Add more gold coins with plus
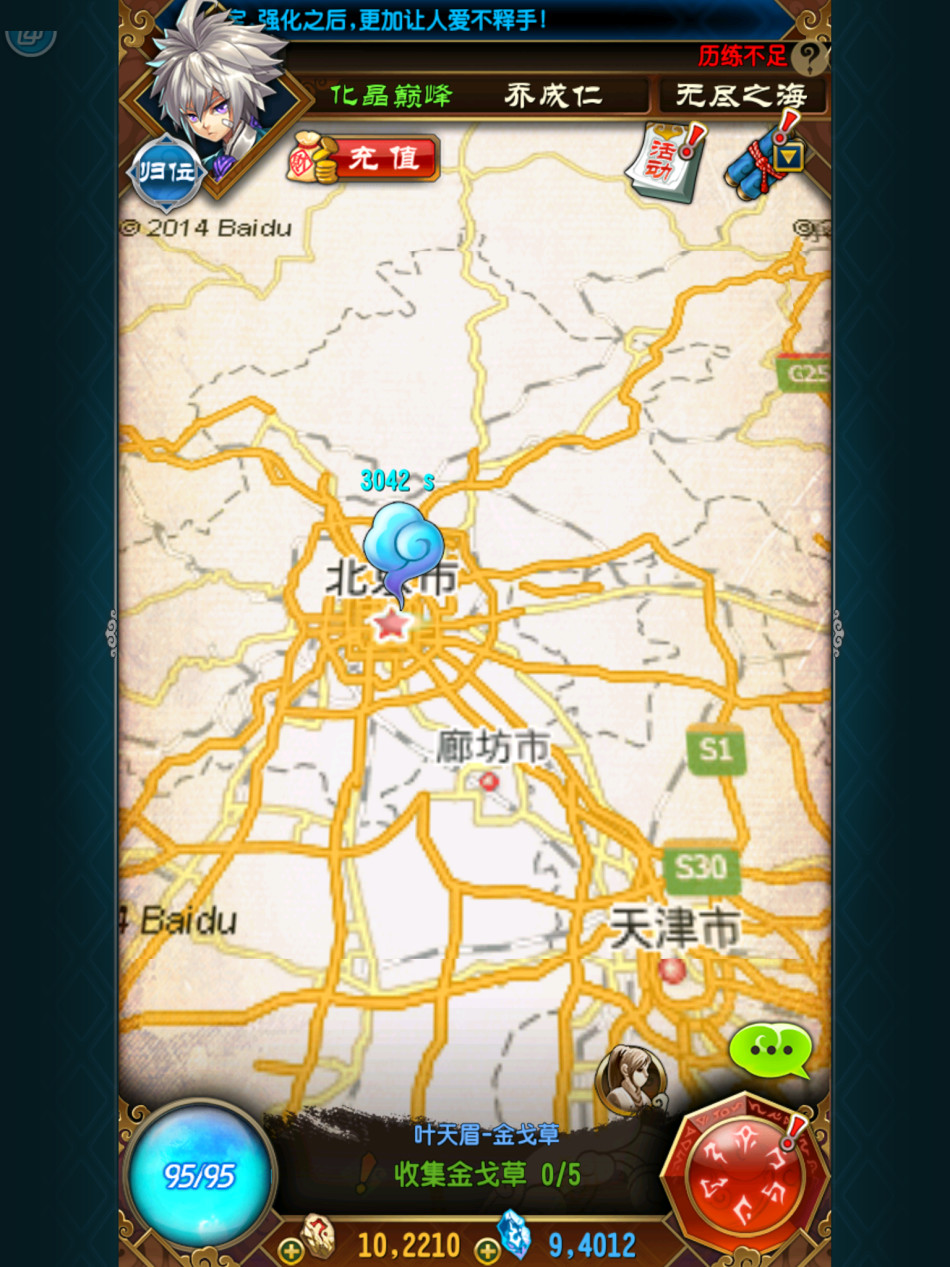950x1267 pixels. (x=291, y=1249)
